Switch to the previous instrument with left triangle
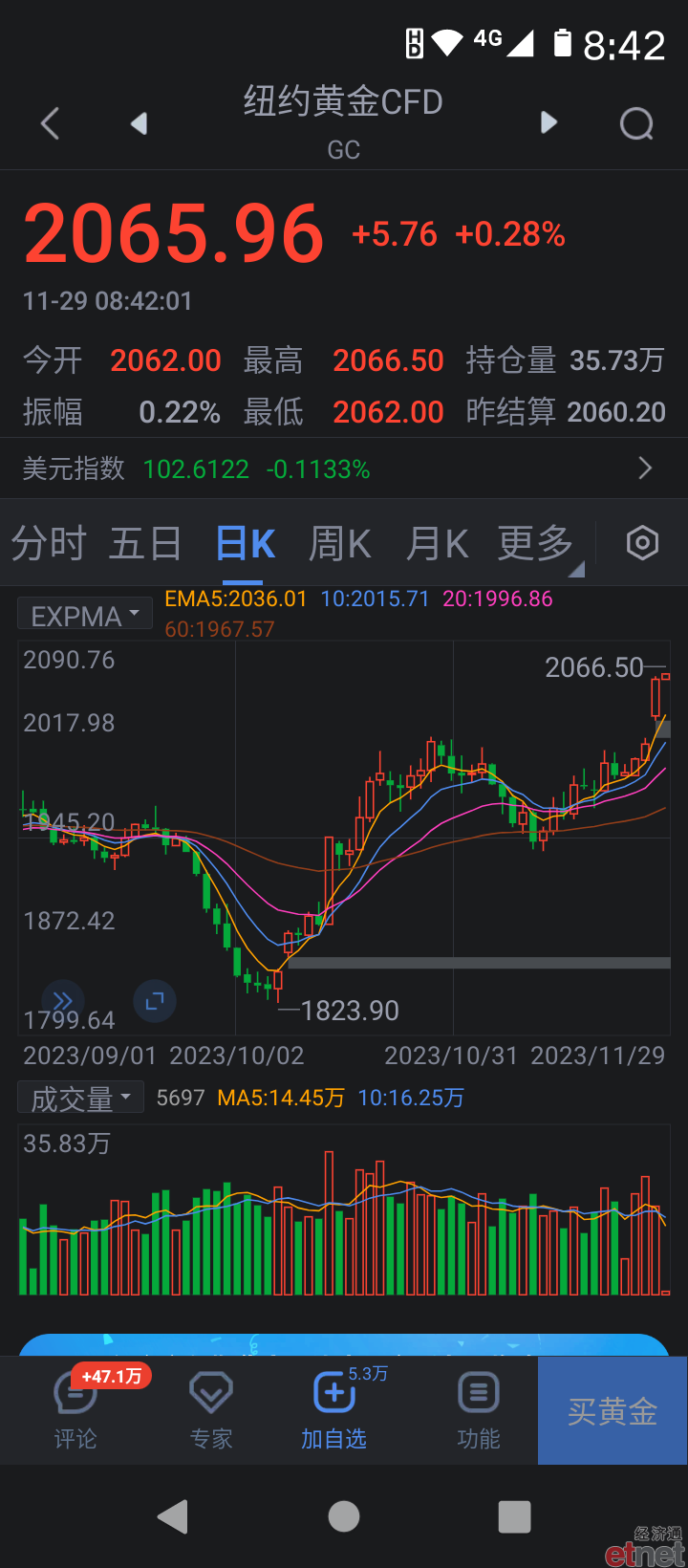Image resolution: width=688 pixels, height=1568 pixels. click(x=140, y=123)
